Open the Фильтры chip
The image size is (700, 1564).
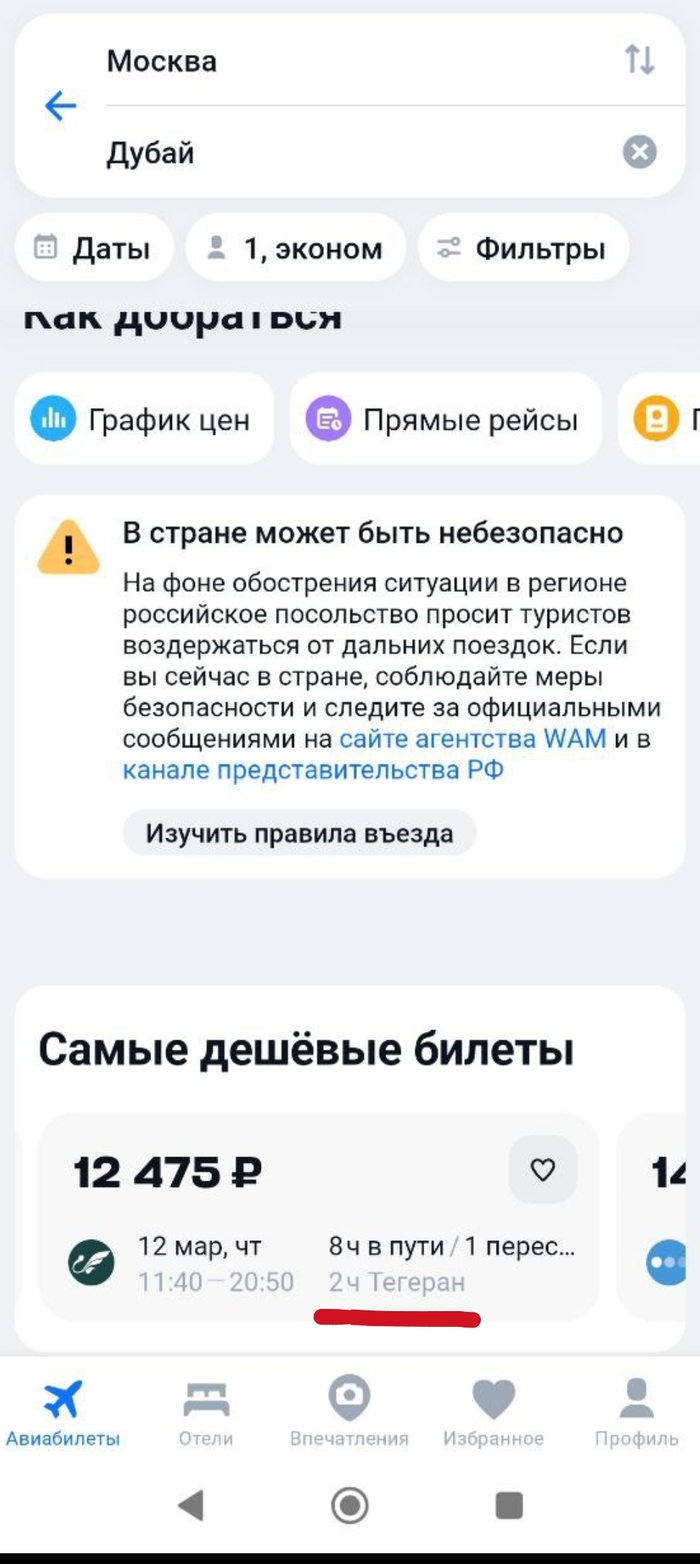pos(523,248)
